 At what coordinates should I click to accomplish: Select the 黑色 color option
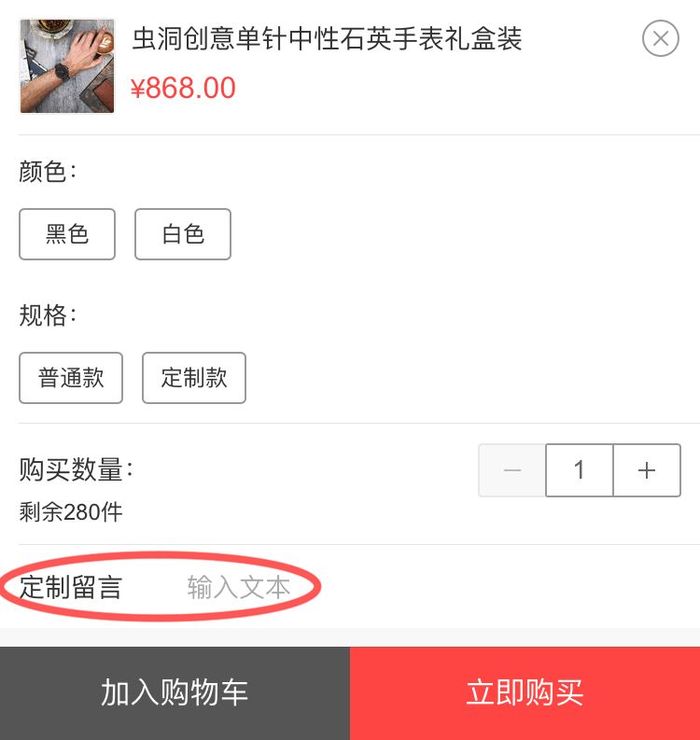(x=67, y=234)
